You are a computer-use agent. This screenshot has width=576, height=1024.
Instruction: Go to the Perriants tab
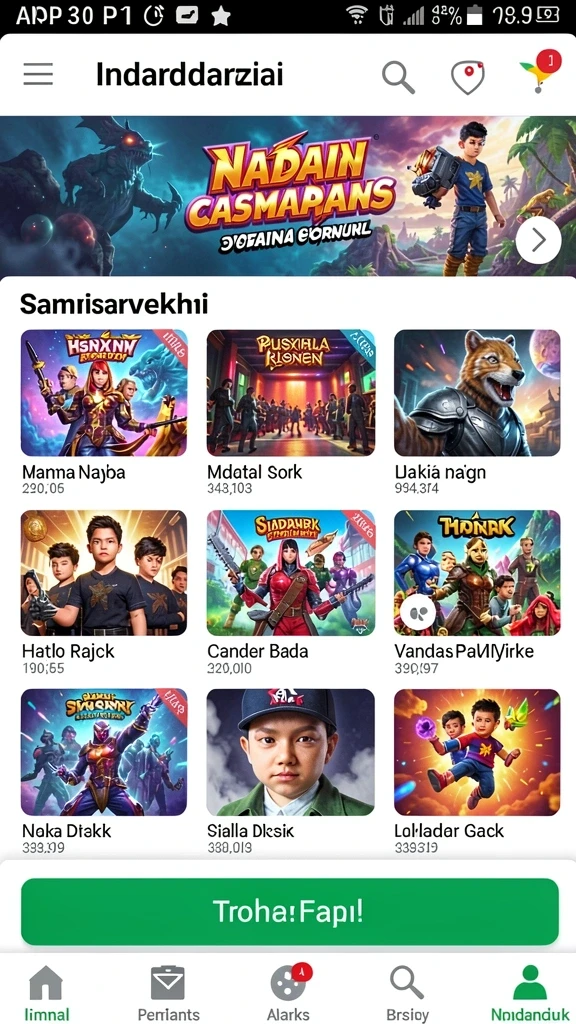[x=168, y=992]
